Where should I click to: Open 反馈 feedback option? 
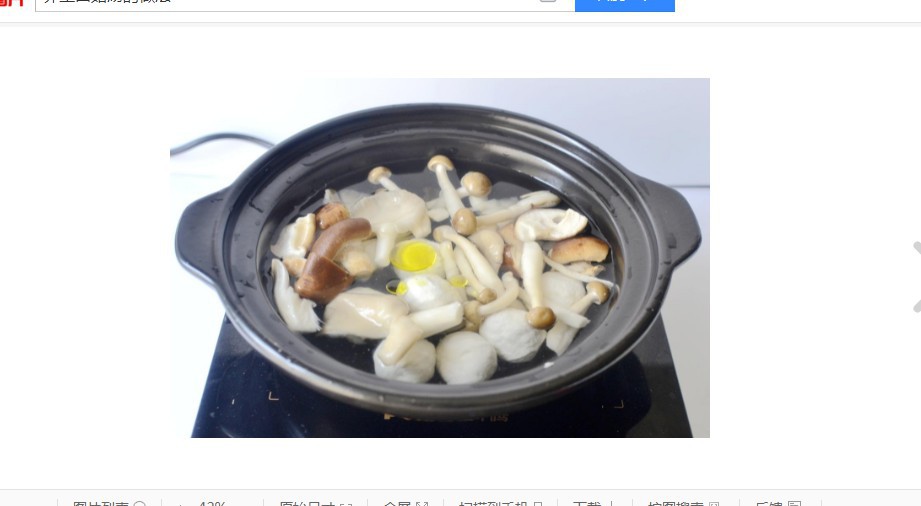click(777, 503)
